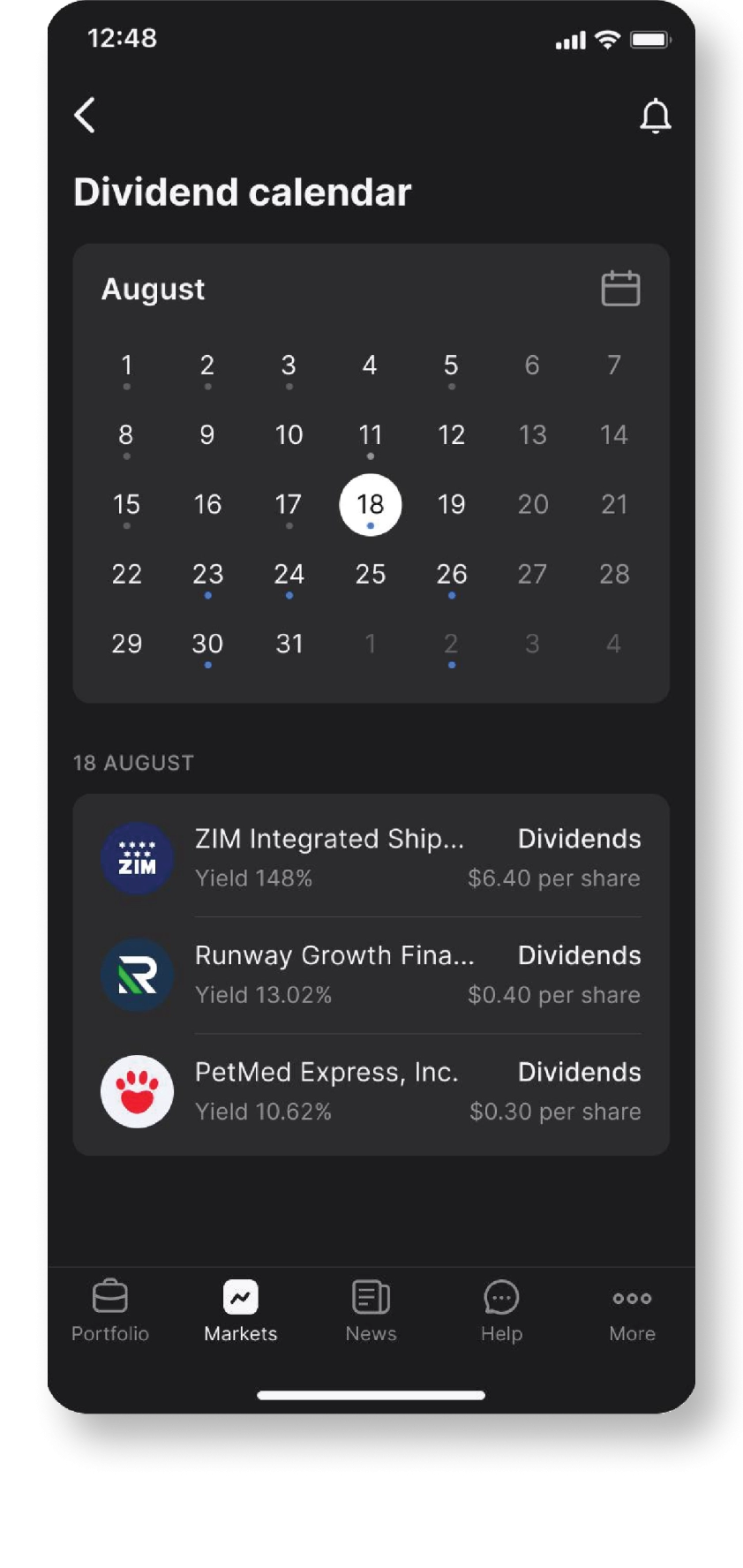Go back from Dividend calendar
743x1568 pixels.
tap(85, 115)
